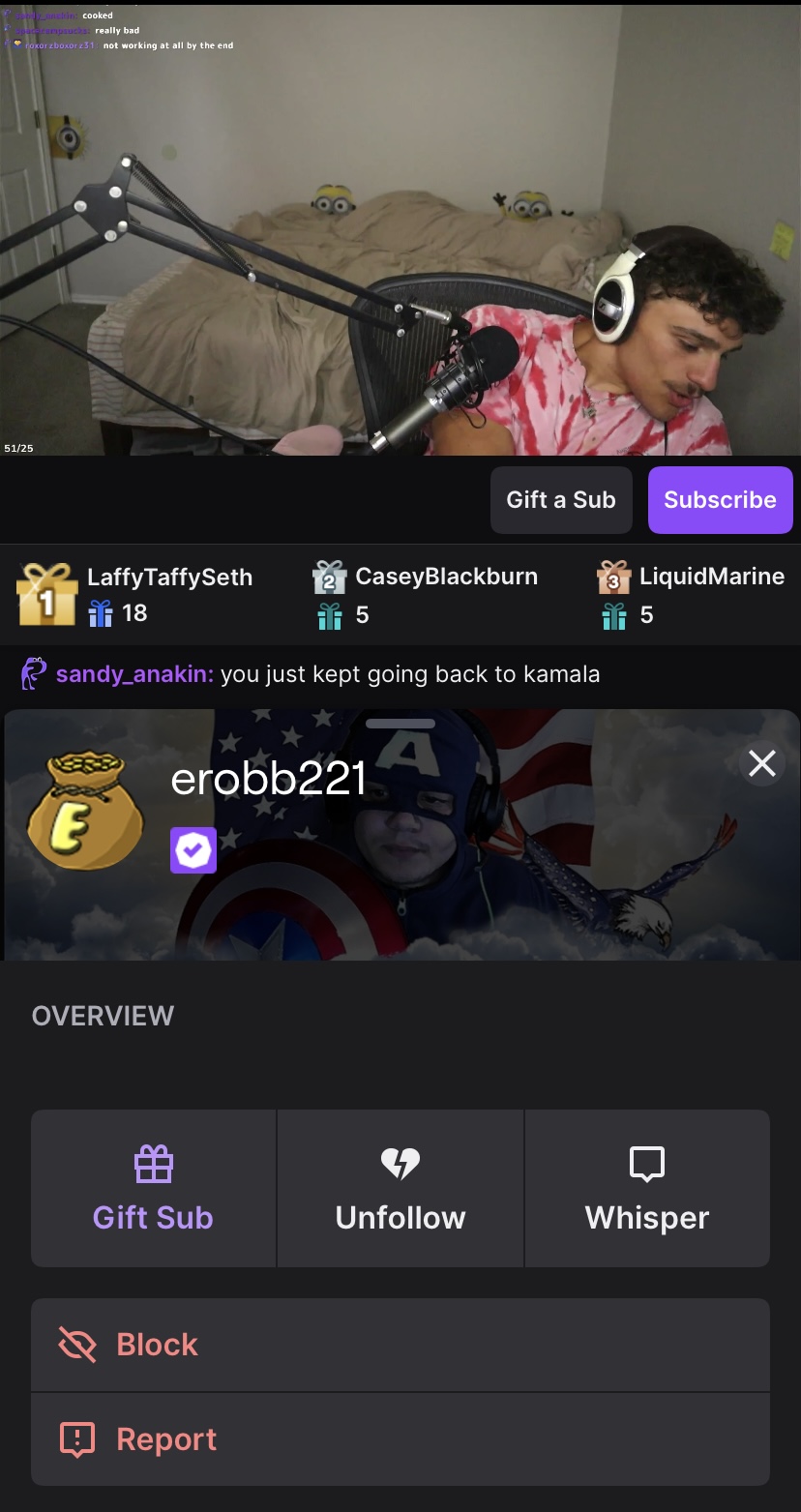Screen dimensions: 801x1512
Task: Tap sandy_anakin username in chat
Action: 134,674
